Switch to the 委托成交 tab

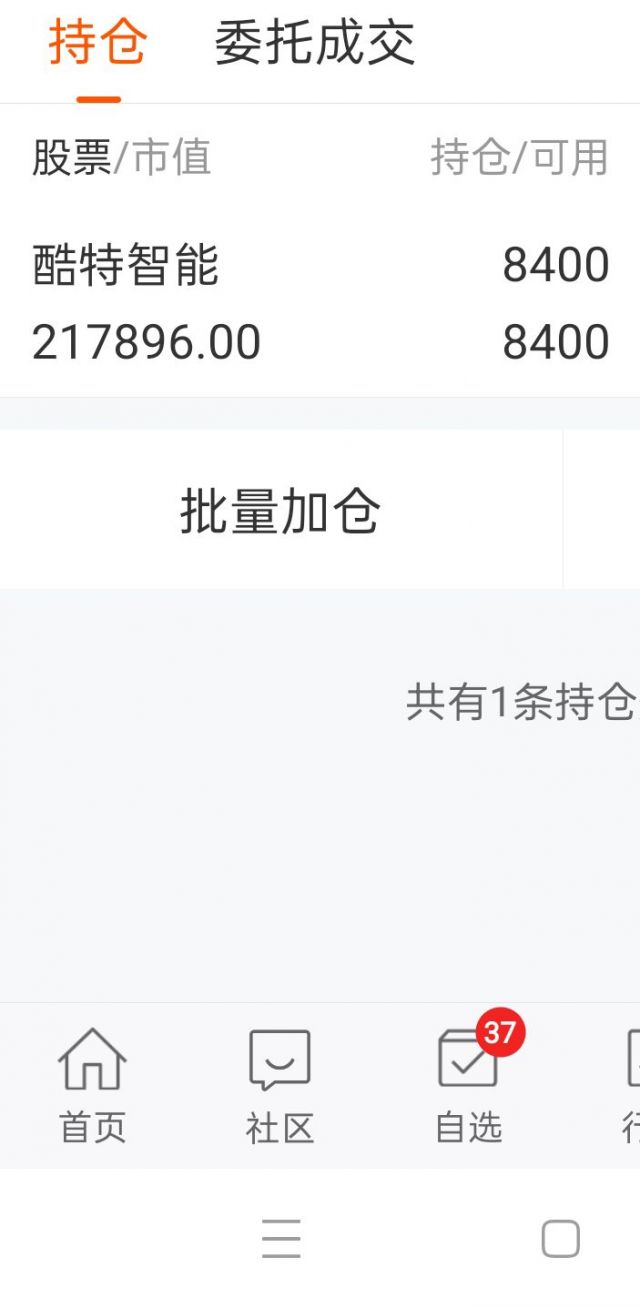pos(315,43)
